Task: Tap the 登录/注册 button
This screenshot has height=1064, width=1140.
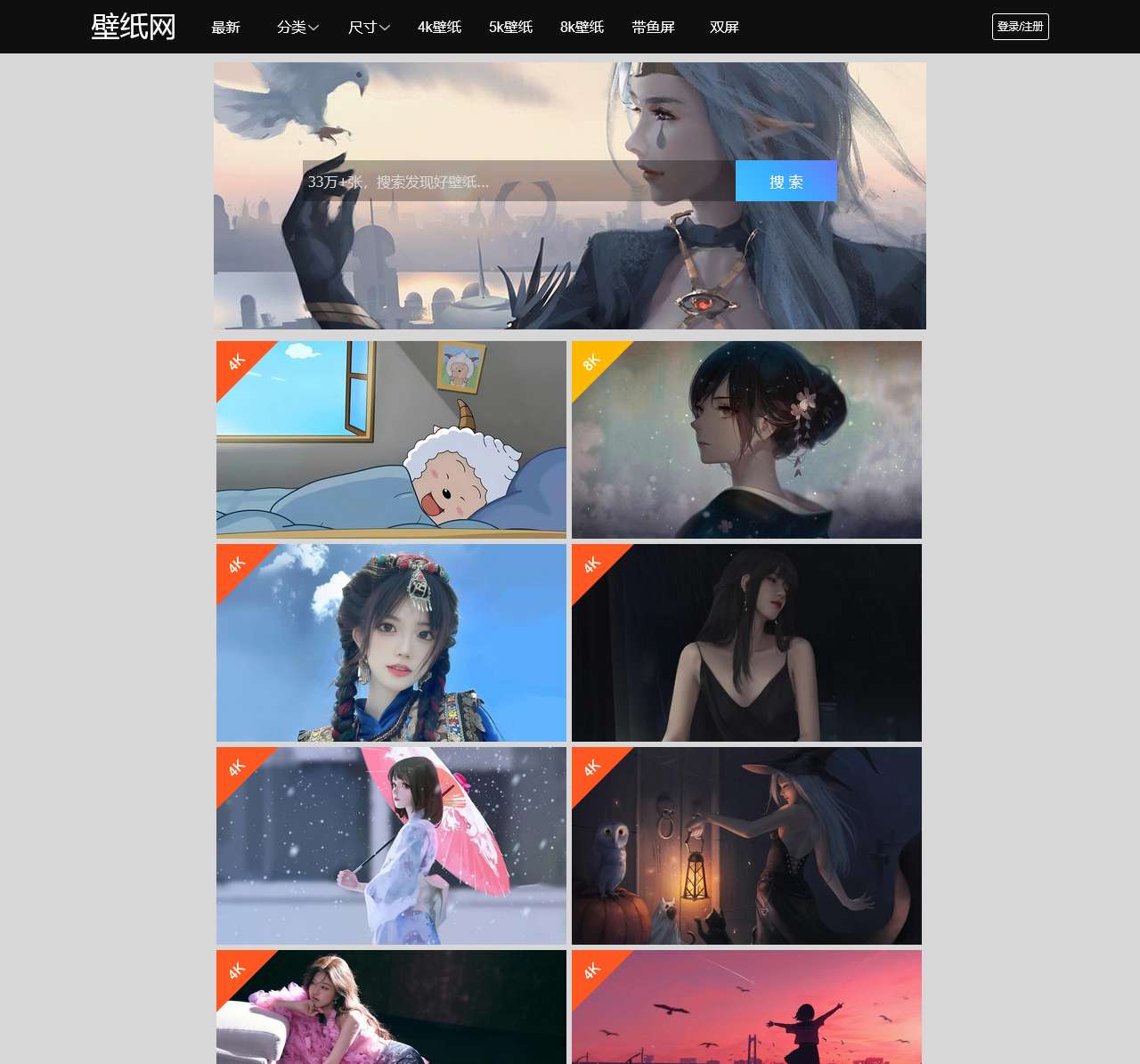Action: [x=1020, y=27]
